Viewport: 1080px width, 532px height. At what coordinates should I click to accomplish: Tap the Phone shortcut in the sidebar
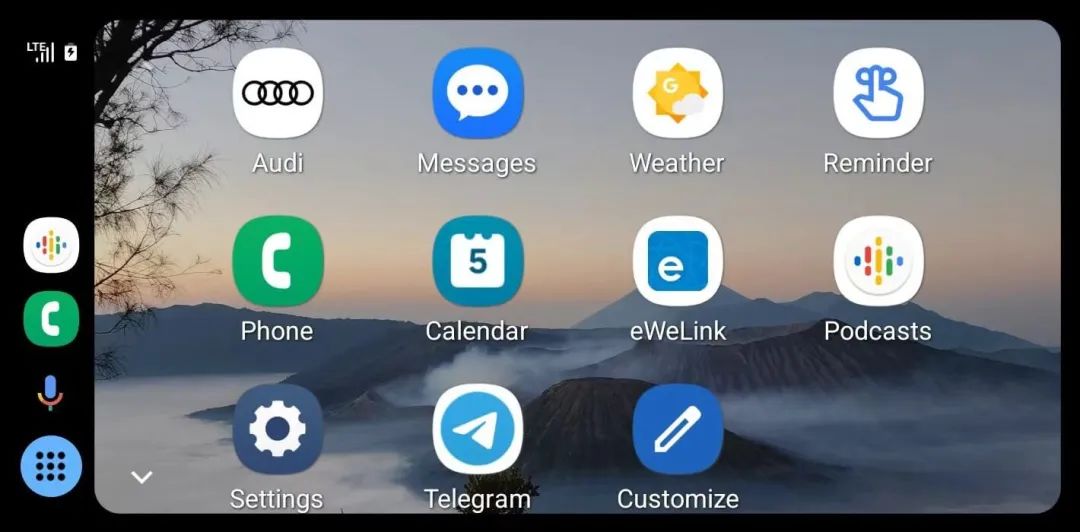pos(51,318)
